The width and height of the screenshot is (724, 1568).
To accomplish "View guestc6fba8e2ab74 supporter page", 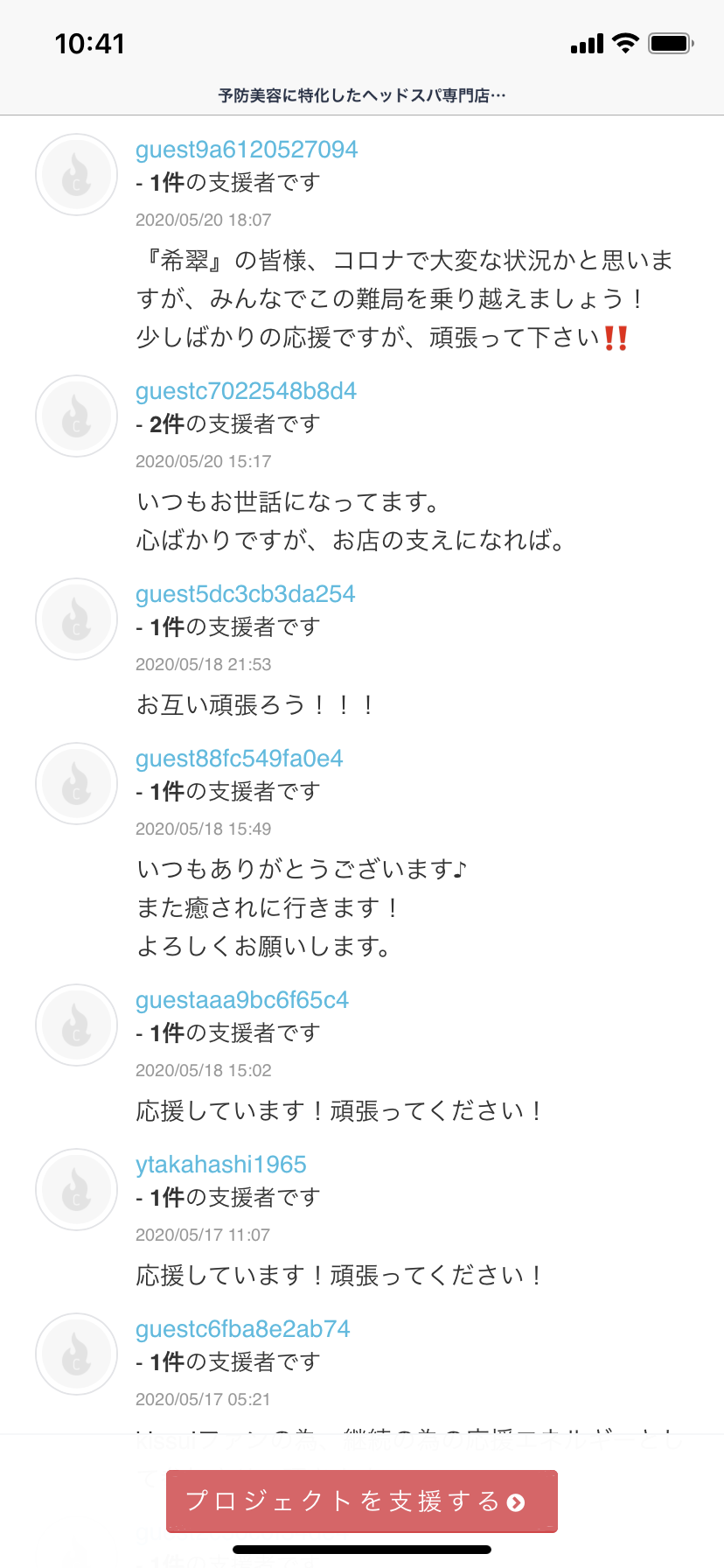I will point(242,1329).
